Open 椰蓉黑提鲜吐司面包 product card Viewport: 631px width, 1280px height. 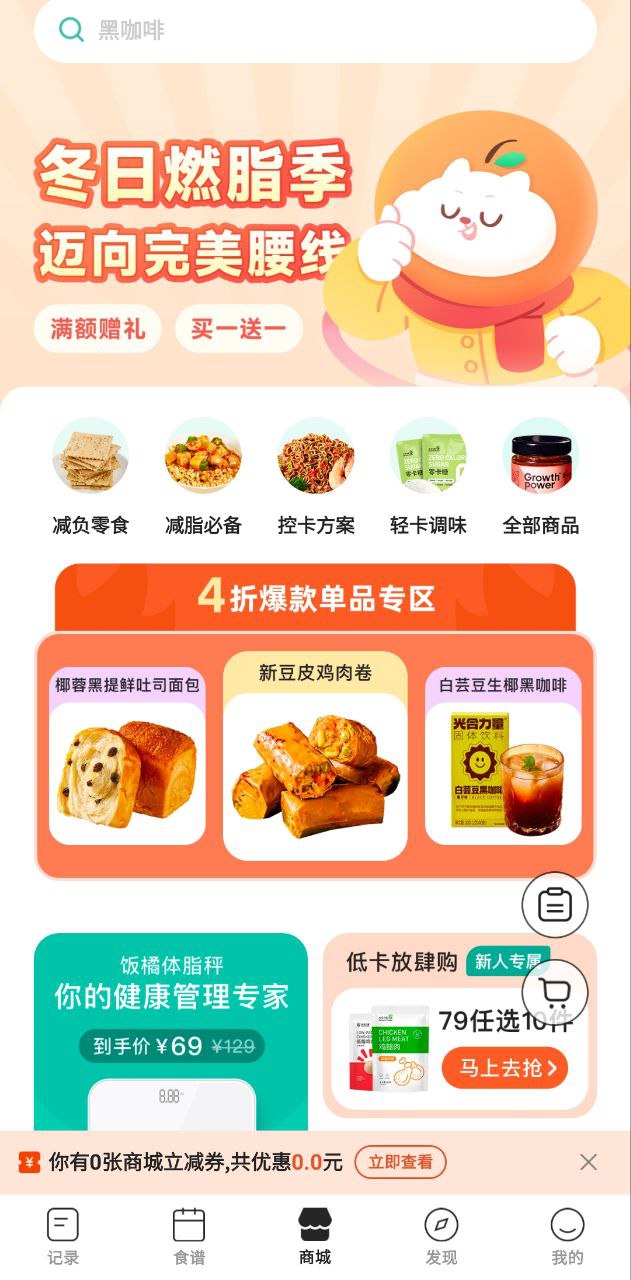pyautogui.click(x=127, y=757)
